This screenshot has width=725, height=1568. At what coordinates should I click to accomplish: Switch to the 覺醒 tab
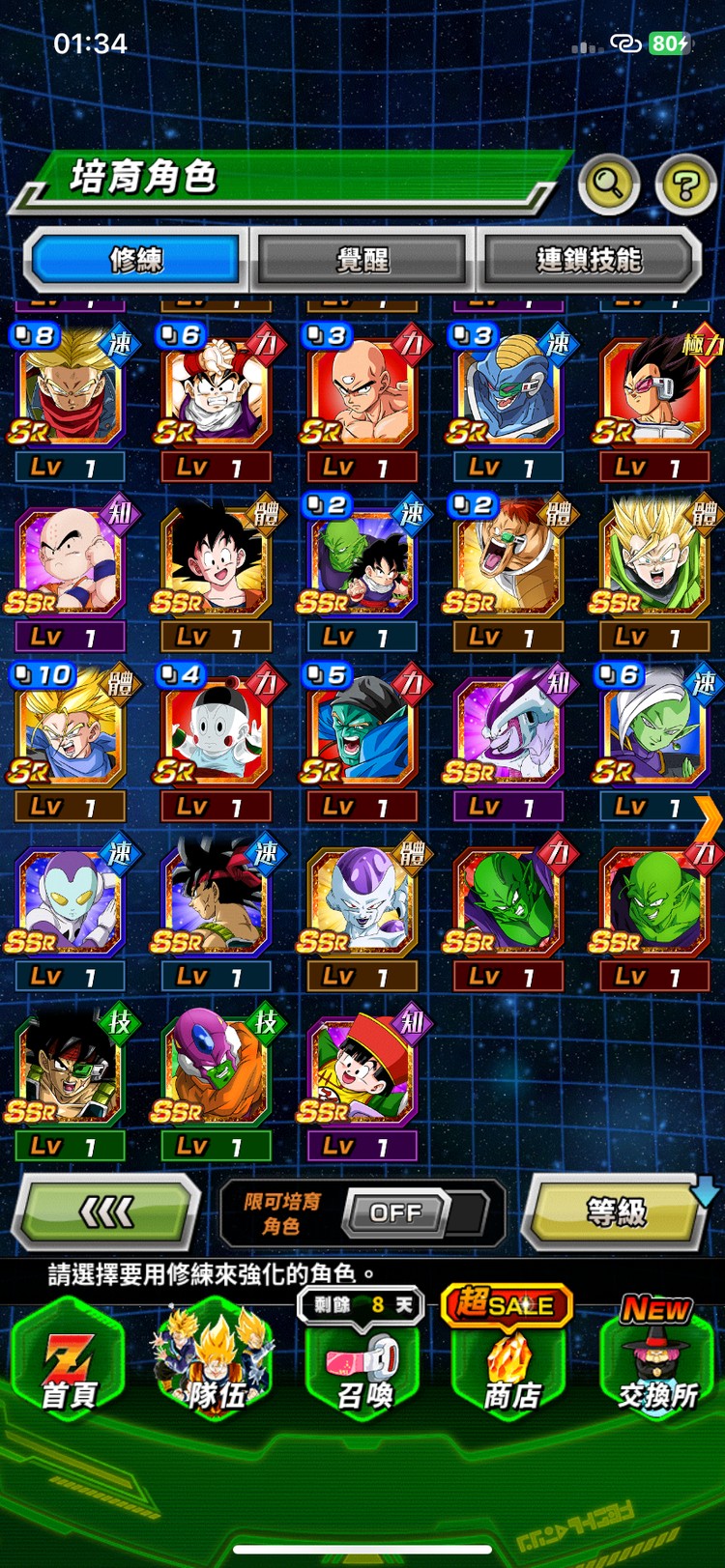362,259
